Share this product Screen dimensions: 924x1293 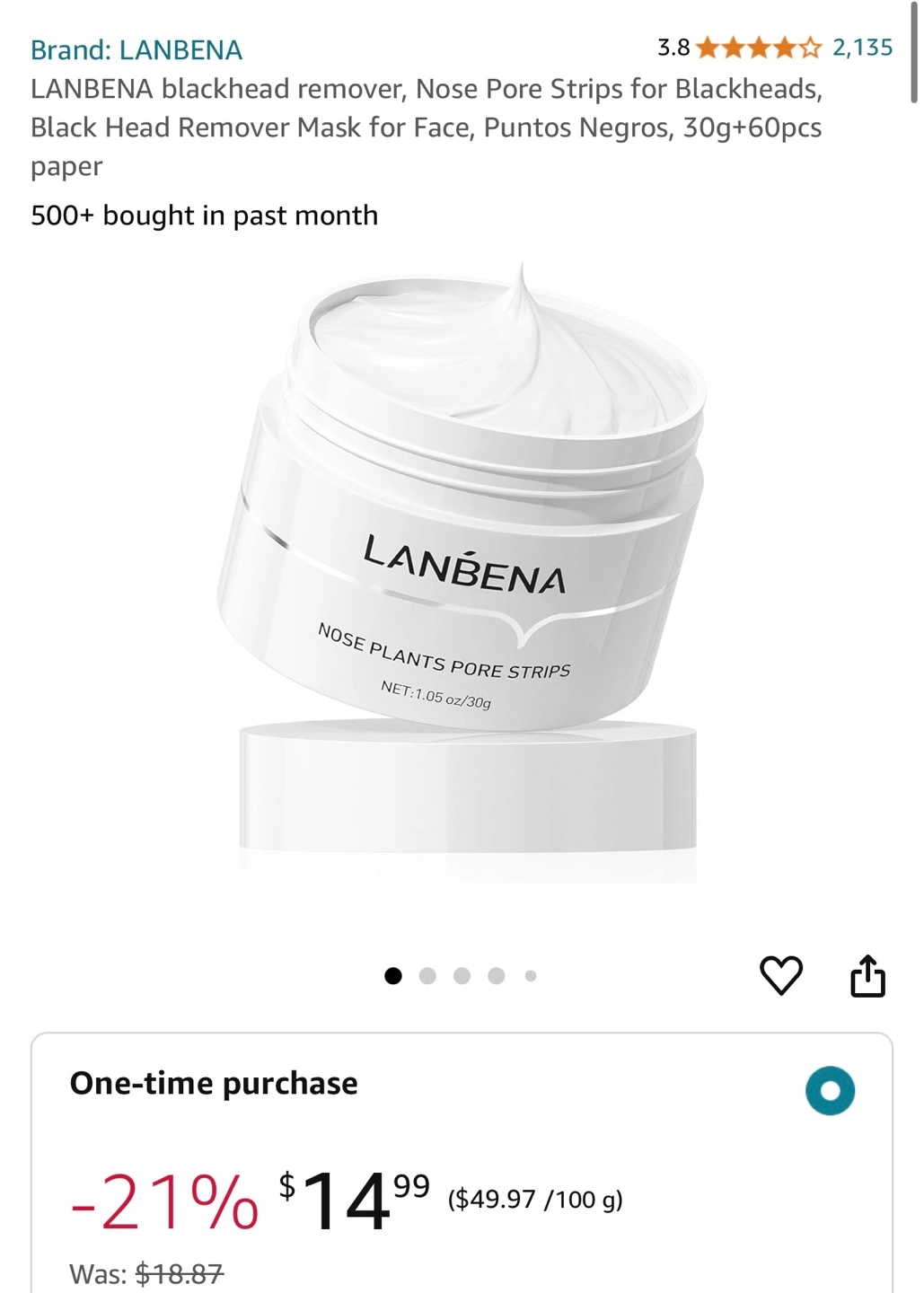click(867, 975)
